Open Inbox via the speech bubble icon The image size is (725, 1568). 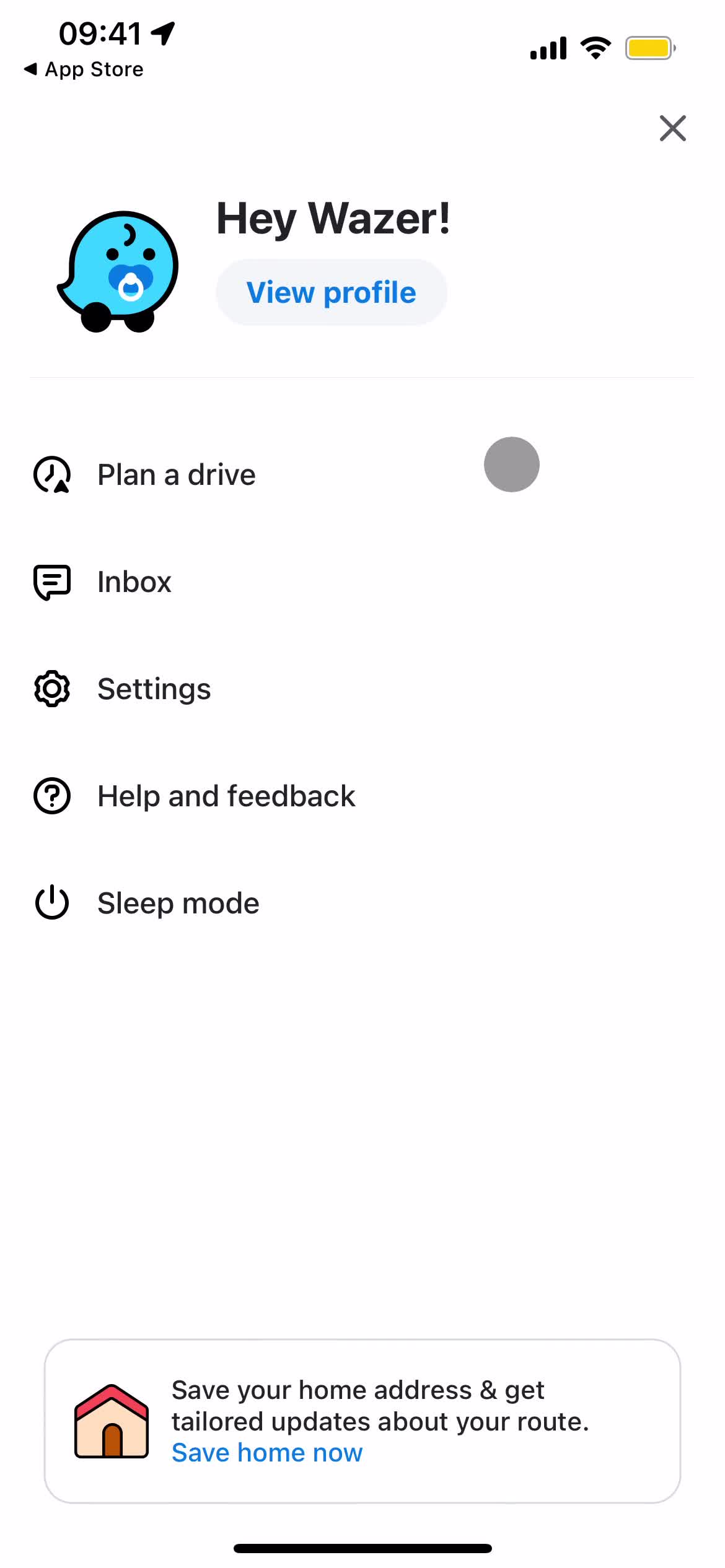pyautogui.click(x=52, y=581)
